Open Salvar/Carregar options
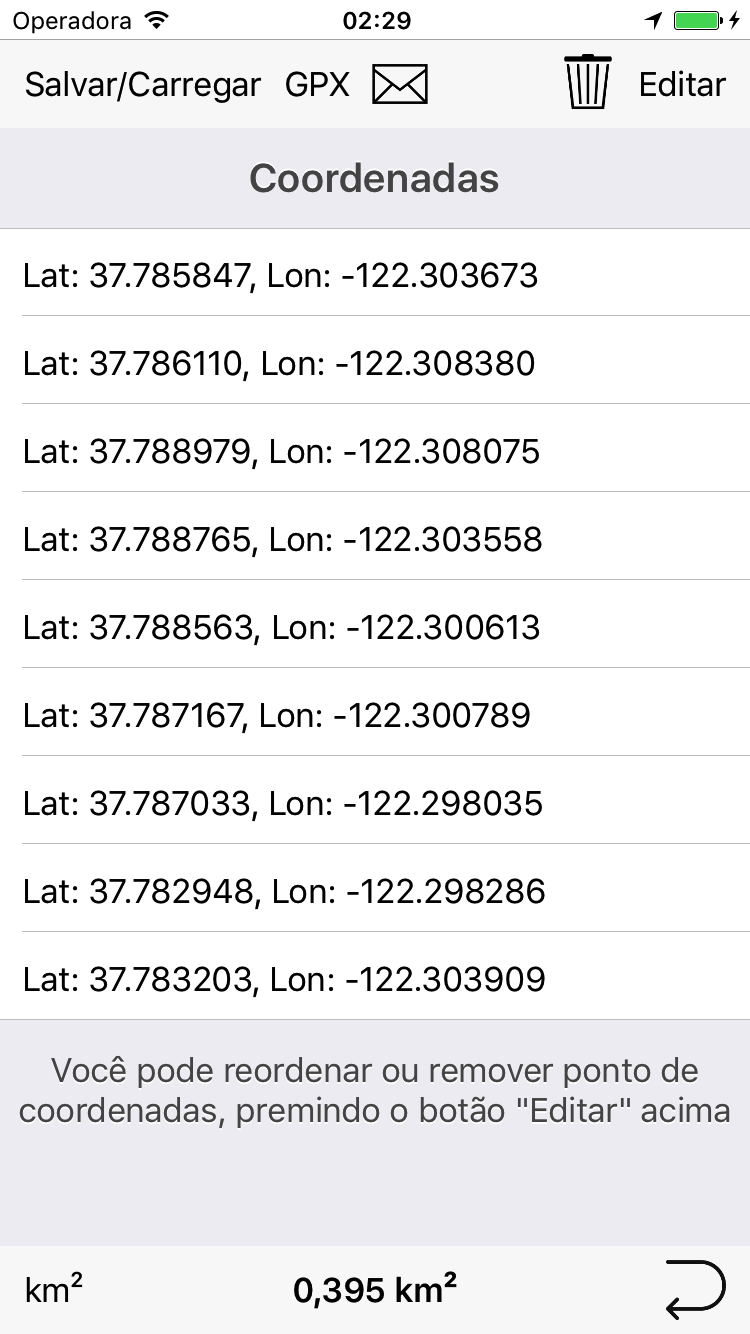Screen dimensions: 750x1334 [143, 85]
